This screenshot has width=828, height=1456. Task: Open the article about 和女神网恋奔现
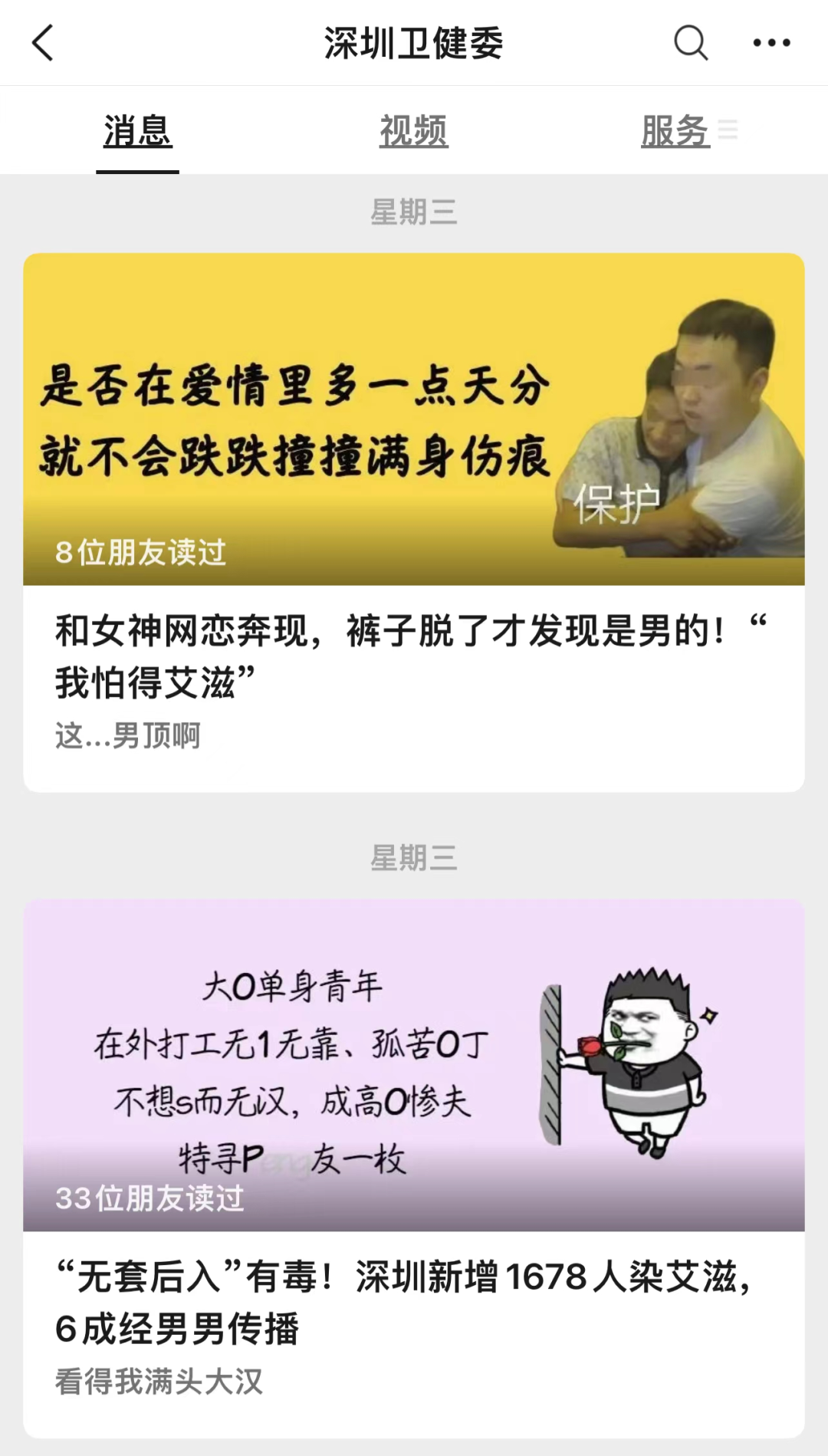pos(389,656)
